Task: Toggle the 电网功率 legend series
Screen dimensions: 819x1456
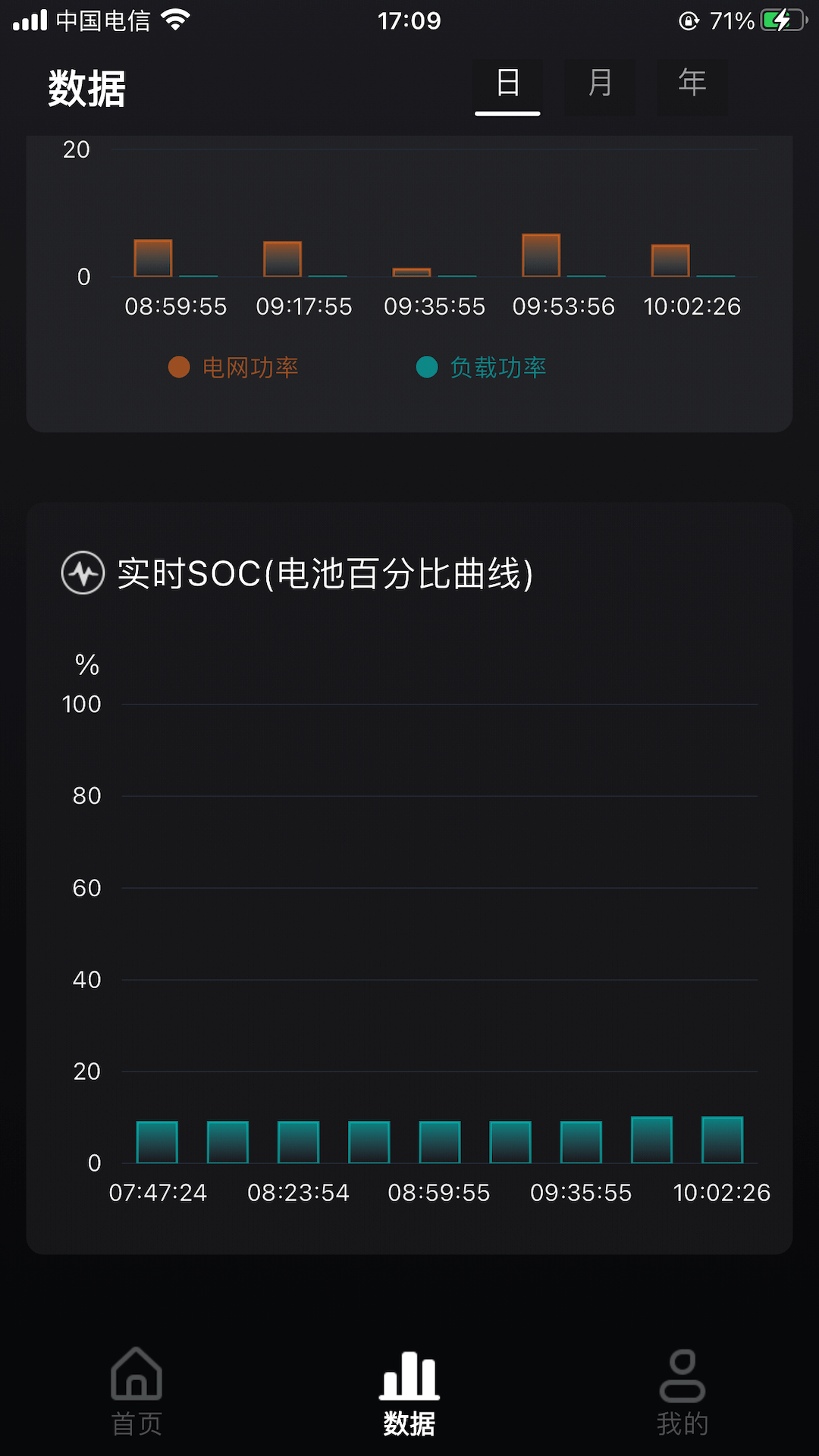Action: pyautogui.click(x=234, y=368)
